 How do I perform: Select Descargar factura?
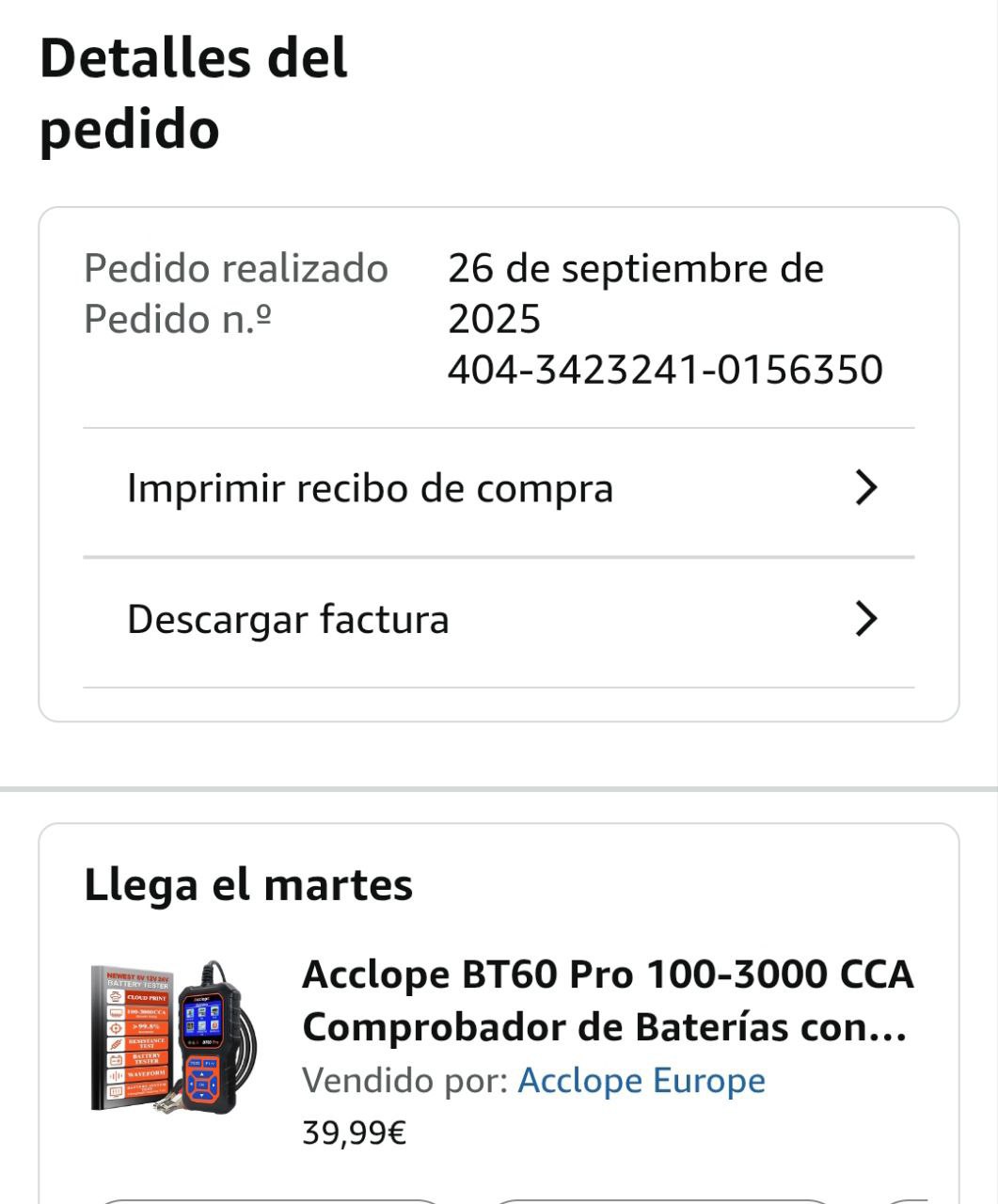(x=499, y=620)
